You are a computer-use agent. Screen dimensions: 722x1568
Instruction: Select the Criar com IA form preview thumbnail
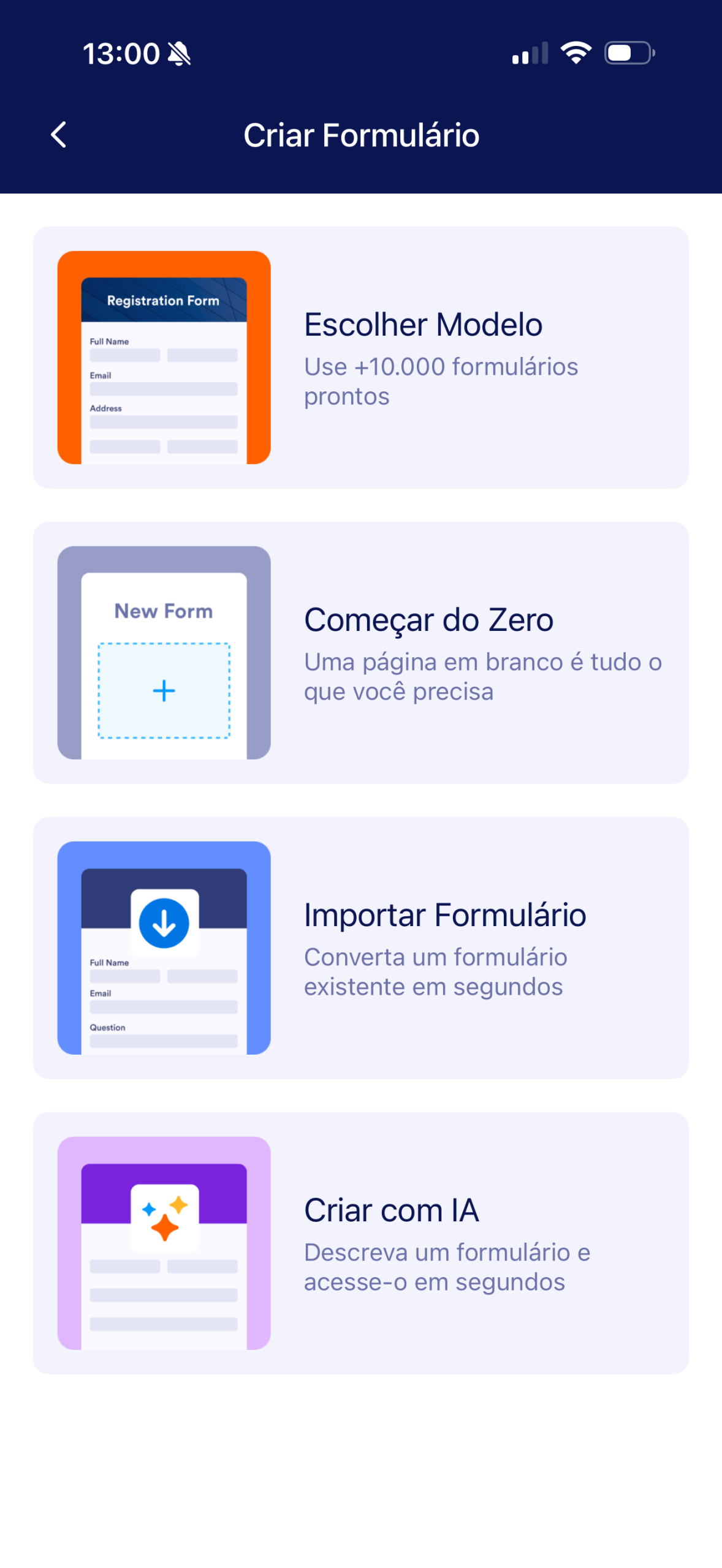tap(163, 1243)
